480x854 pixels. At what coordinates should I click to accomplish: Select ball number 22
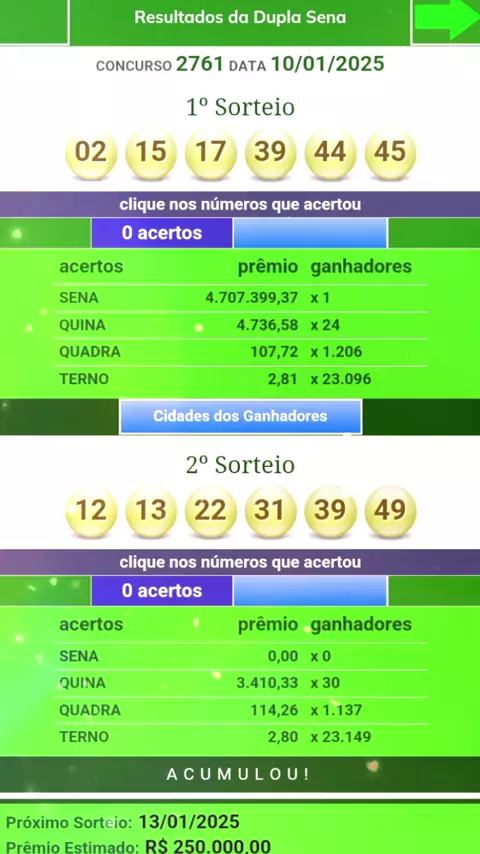(211, 512)
